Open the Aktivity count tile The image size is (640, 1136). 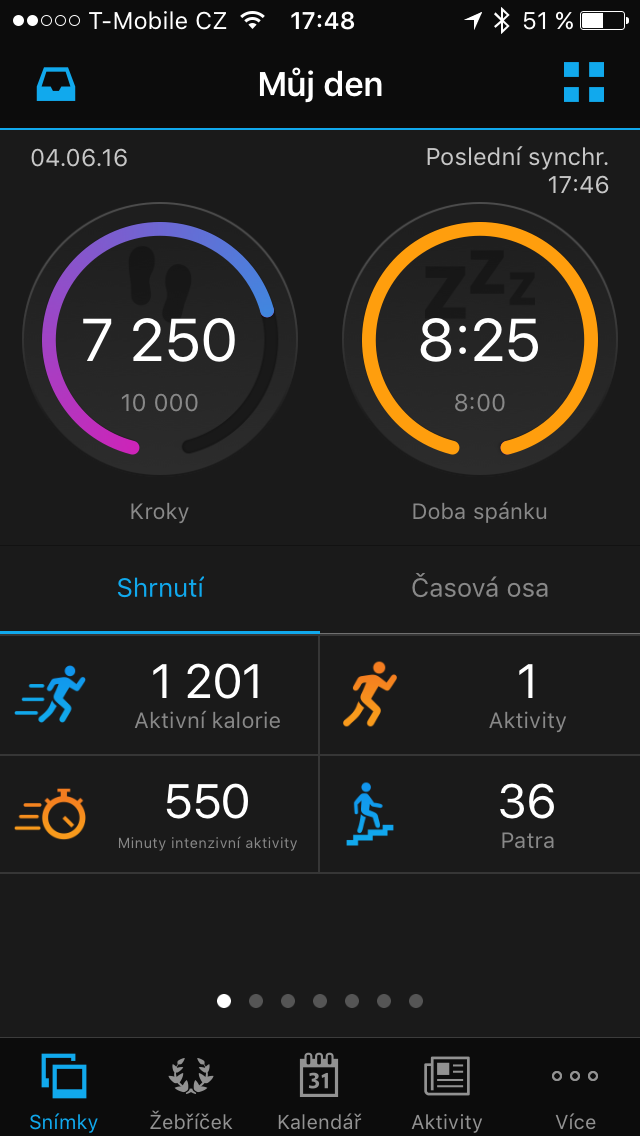[480, 695]
